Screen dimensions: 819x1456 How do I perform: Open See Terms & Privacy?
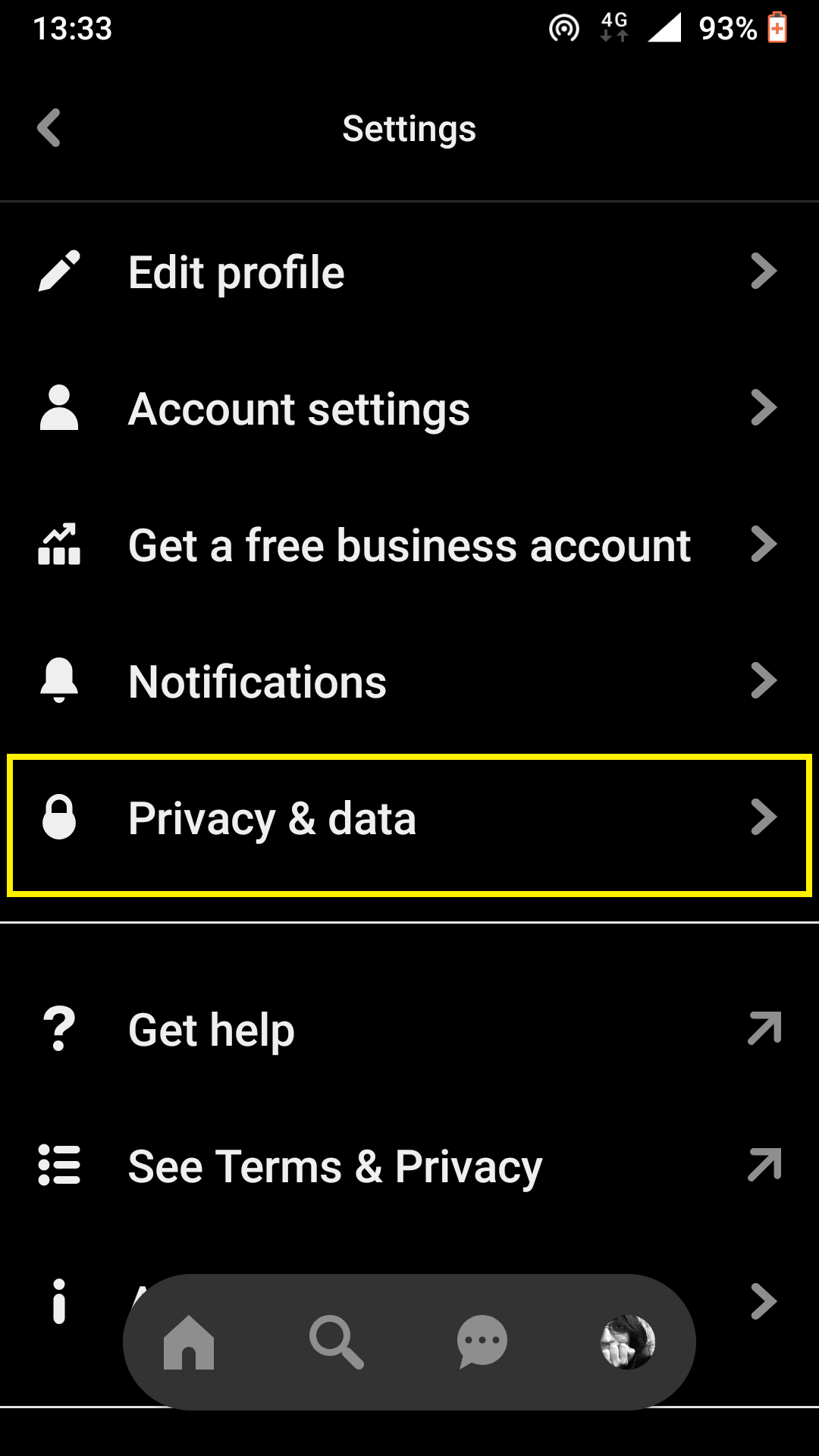click(x=409, y=1166)
